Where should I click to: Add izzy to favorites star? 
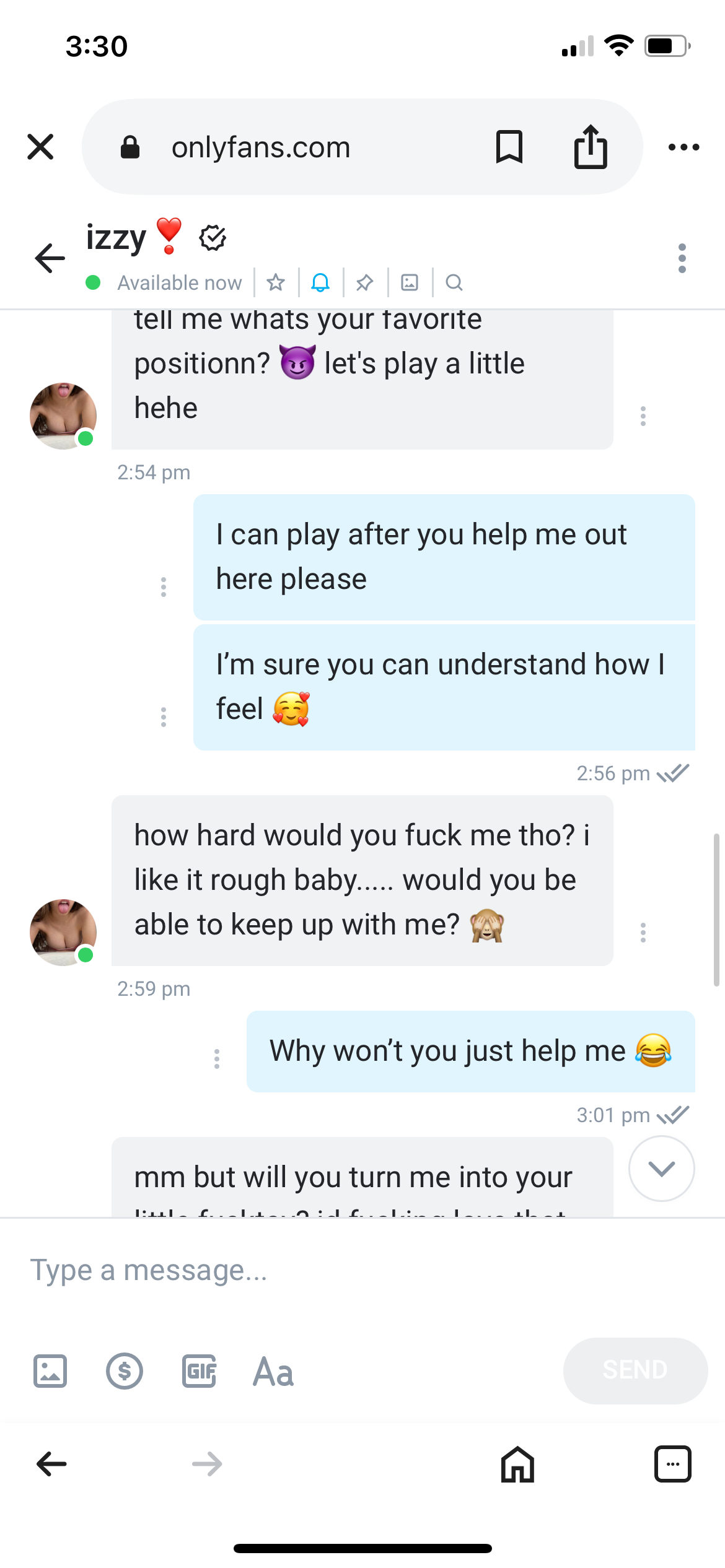pos(276,282)
